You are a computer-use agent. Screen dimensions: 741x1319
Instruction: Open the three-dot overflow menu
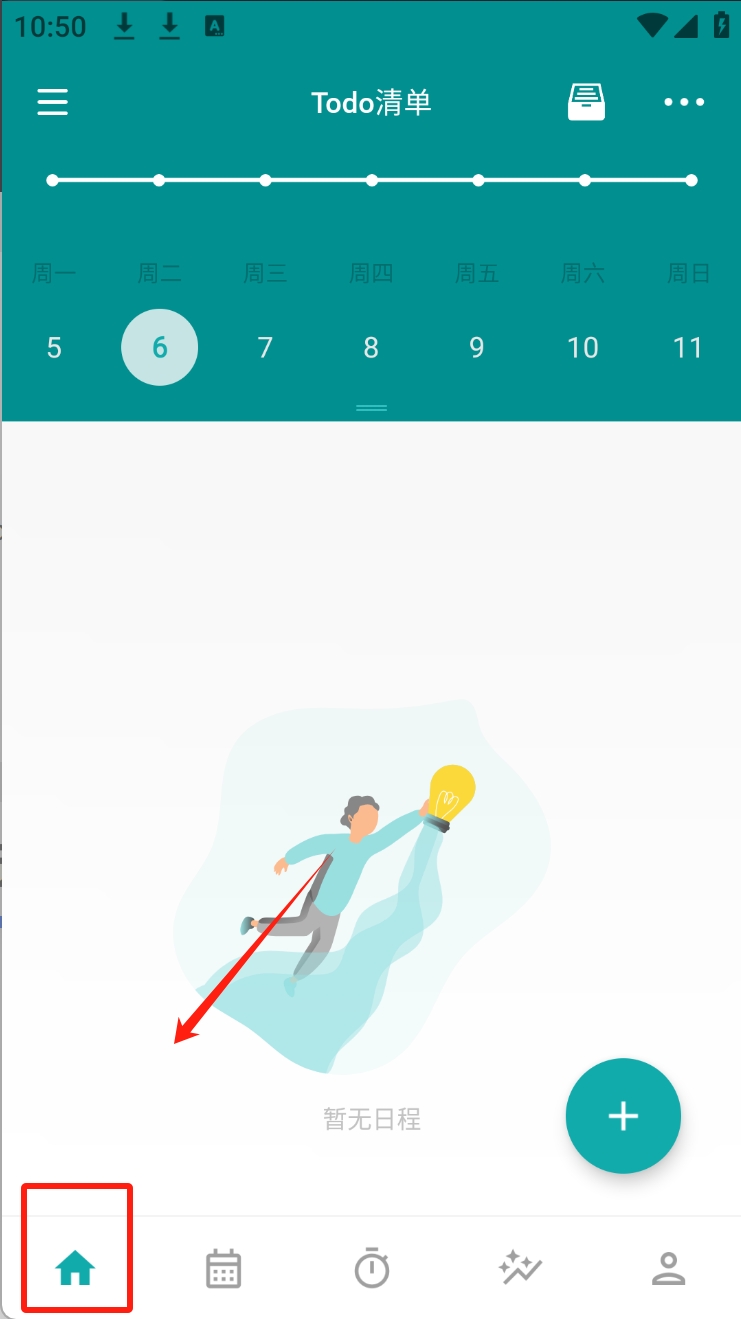tap(684, 102)
